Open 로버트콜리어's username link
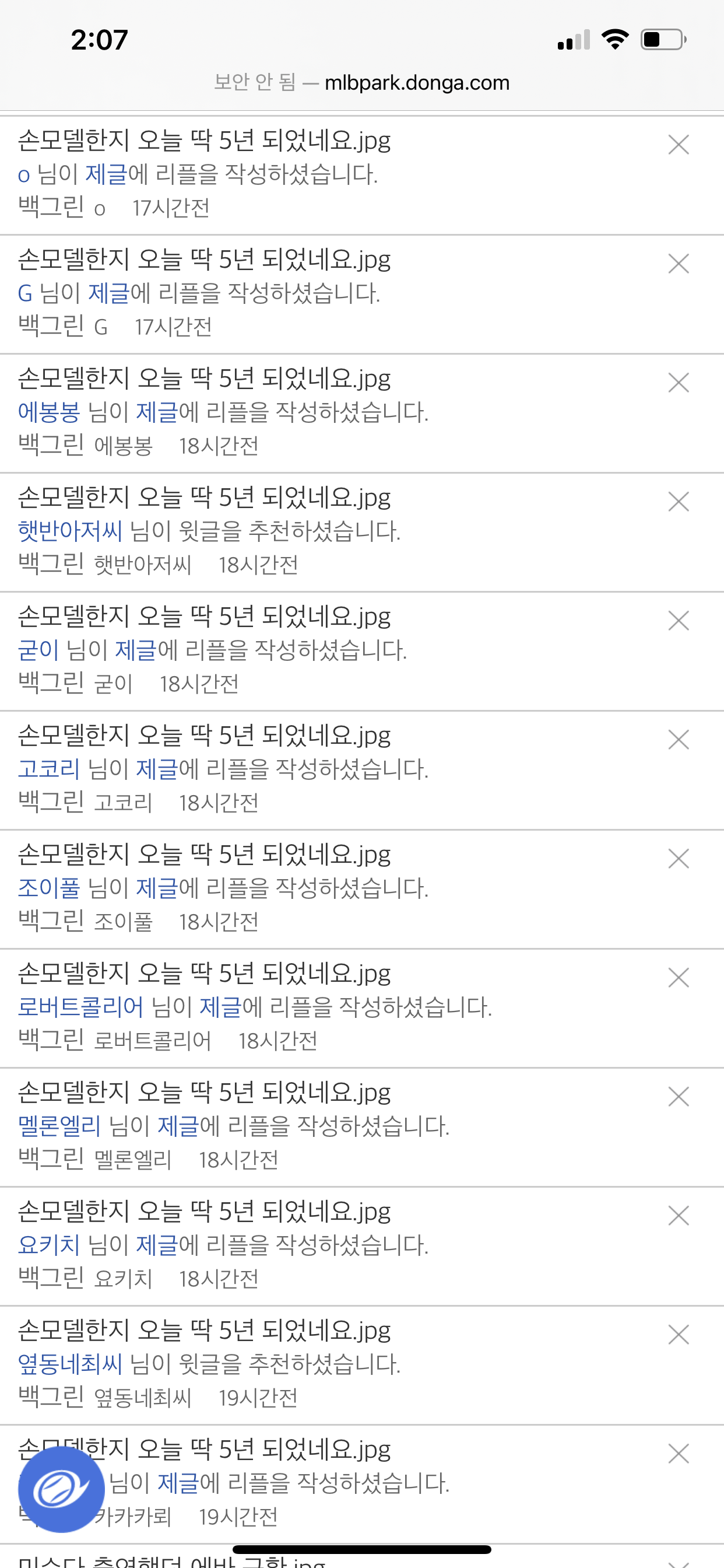The width and height of the screenshot is (724, 1568). [x=80, y=1007]
